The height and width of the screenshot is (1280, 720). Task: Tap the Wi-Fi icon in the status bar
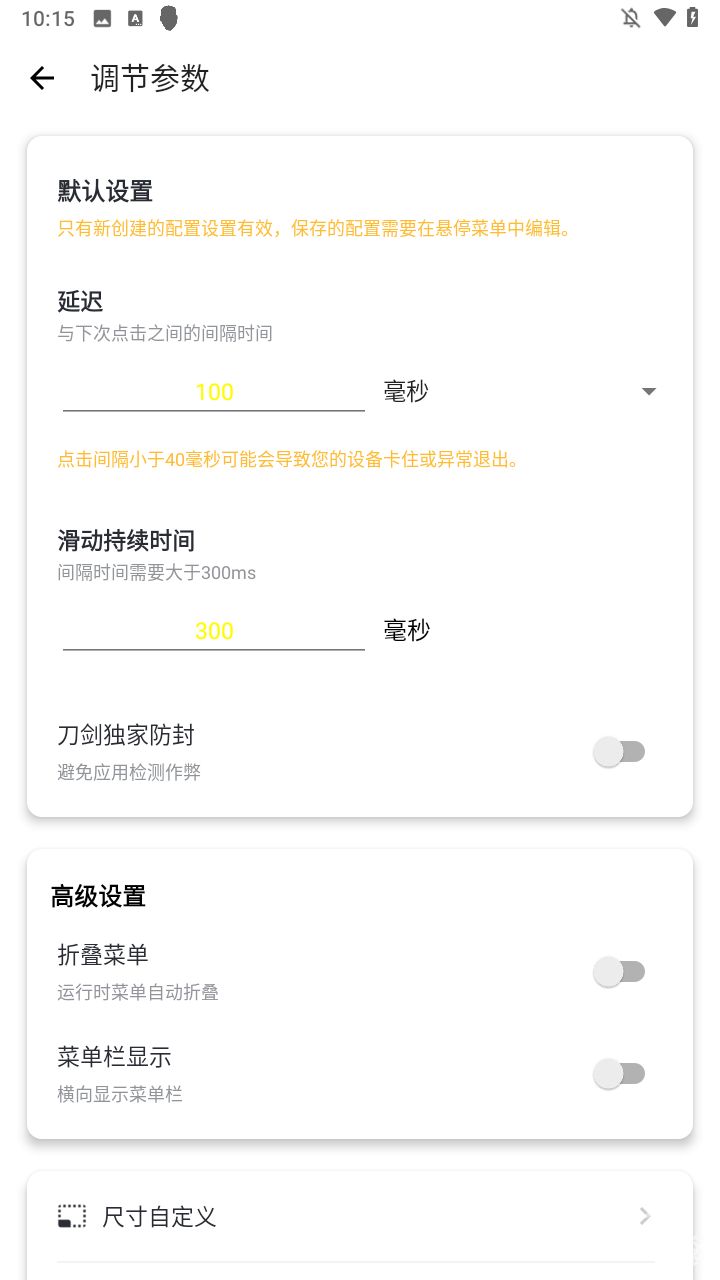click(666, 17)
